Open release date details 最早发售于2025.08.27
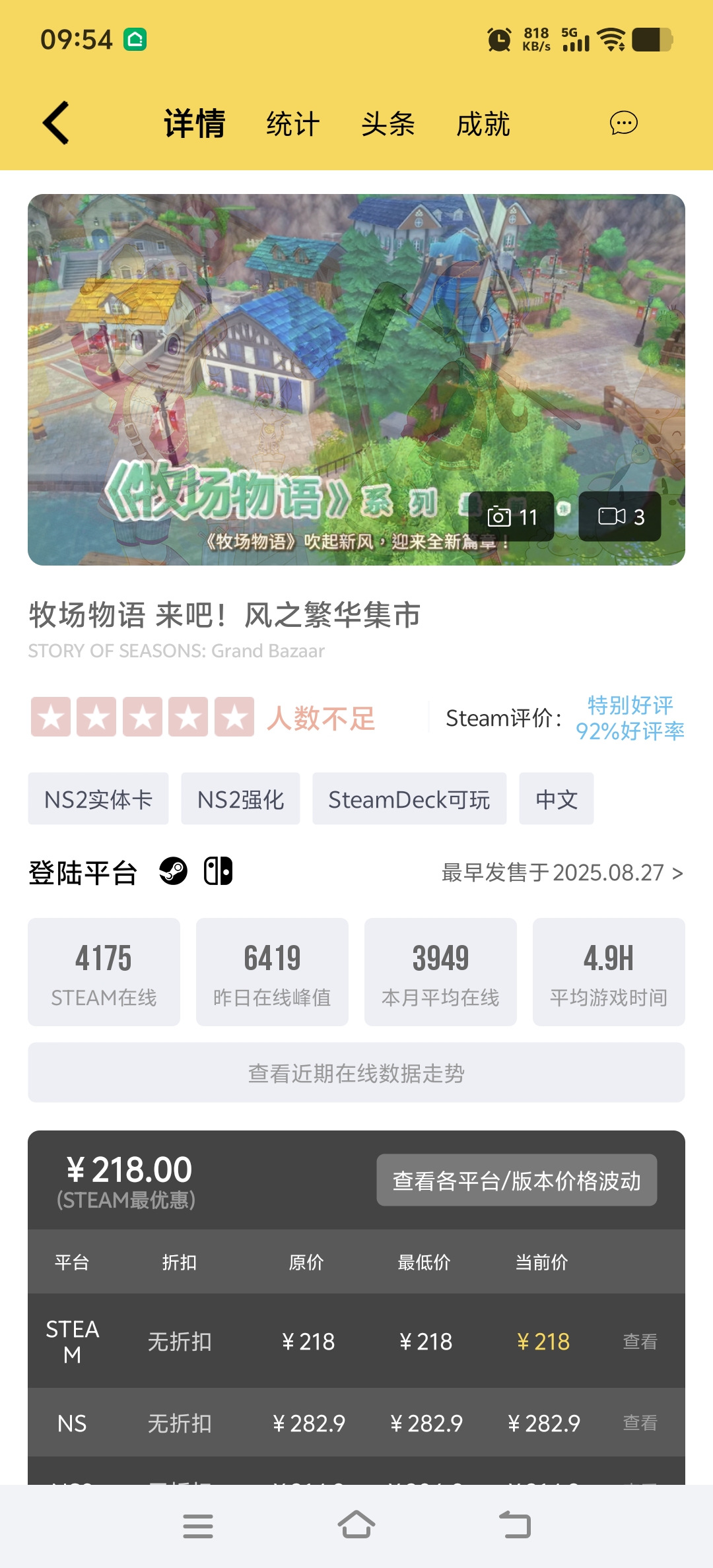 click(562, 872)
